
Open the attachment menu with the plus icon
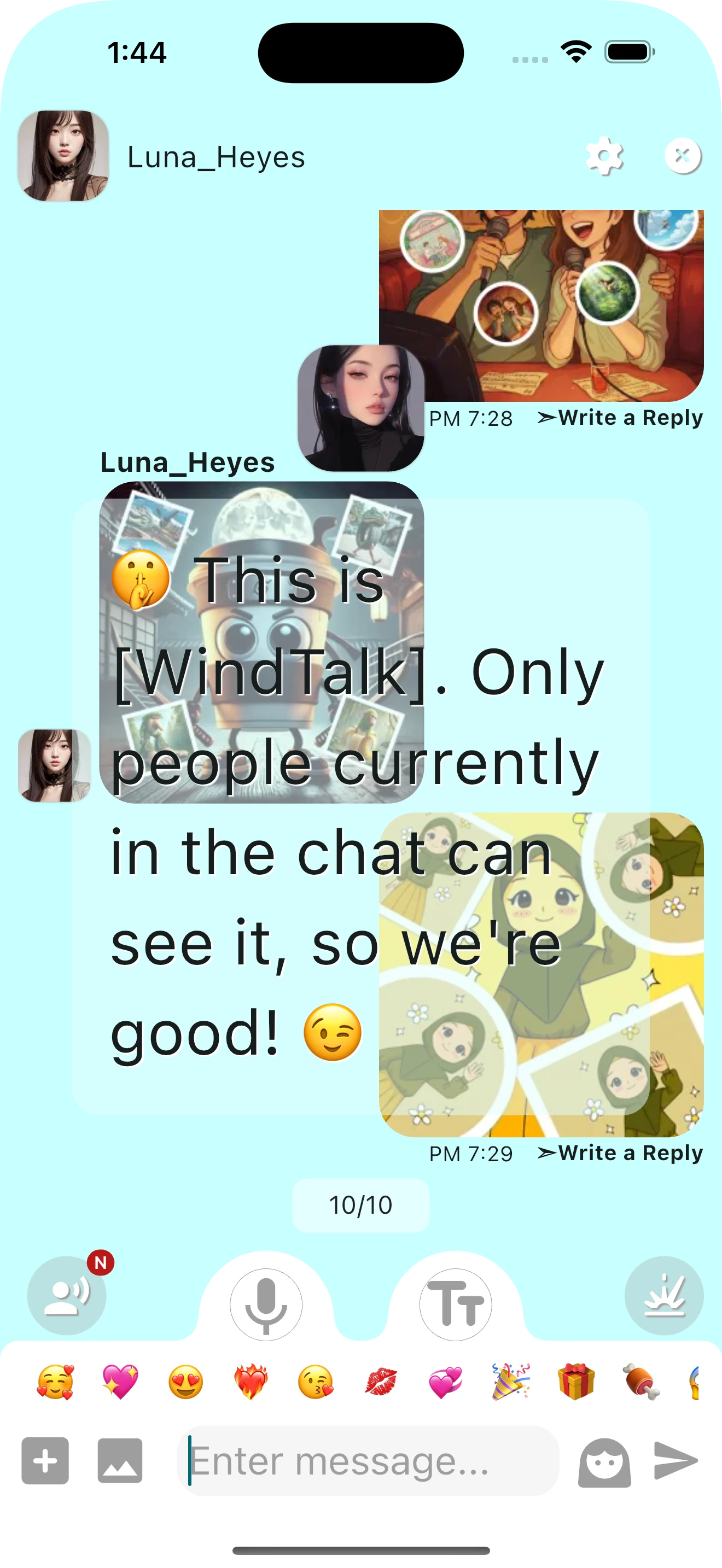(44, 1460)
